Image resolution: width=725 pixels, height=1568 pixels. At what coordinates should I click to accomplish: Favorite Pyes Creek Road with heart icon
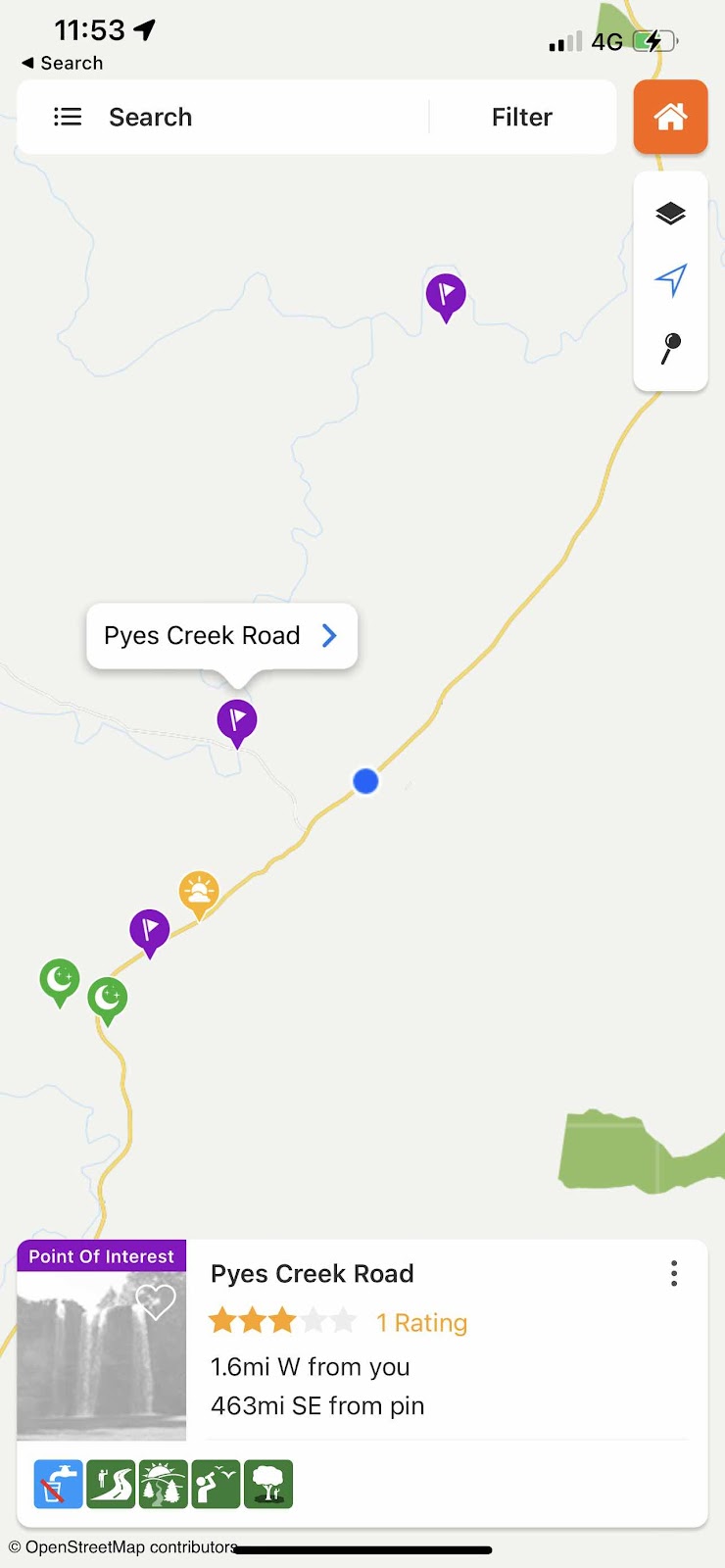coord(155,1301)
